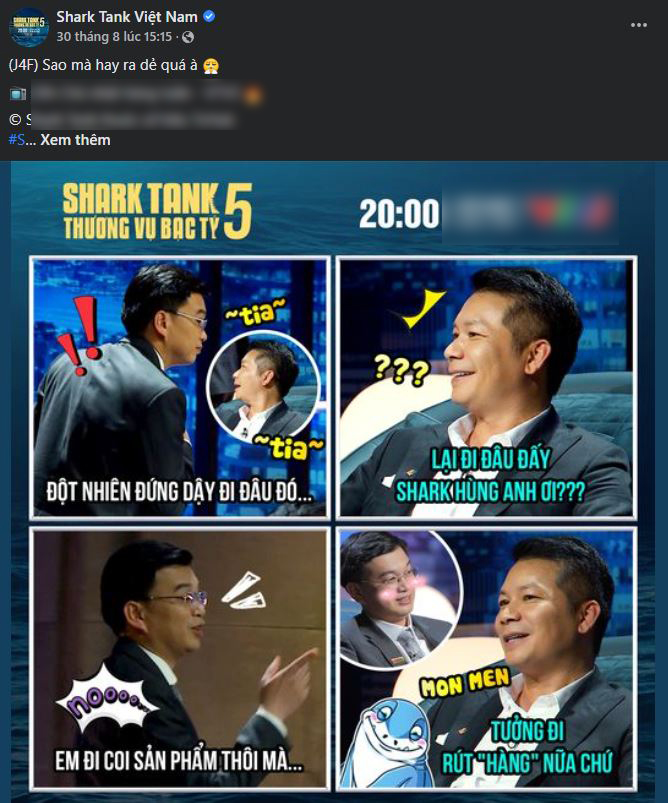Tap the Shark Tank Việt Nam profile picture

click(x=28, y=27)
